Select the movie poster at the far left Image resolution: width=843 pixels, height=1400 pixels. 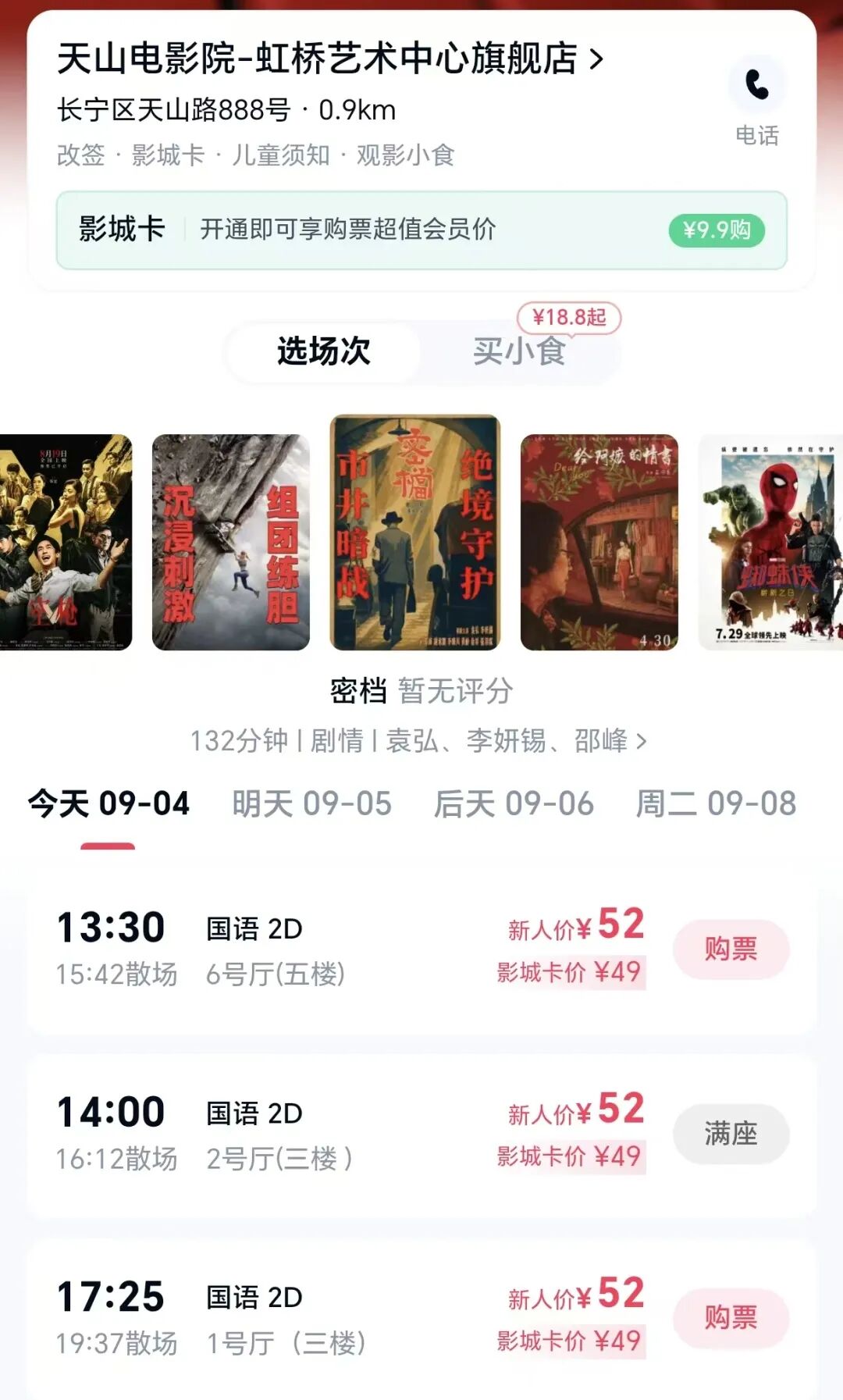click(66, 542)
